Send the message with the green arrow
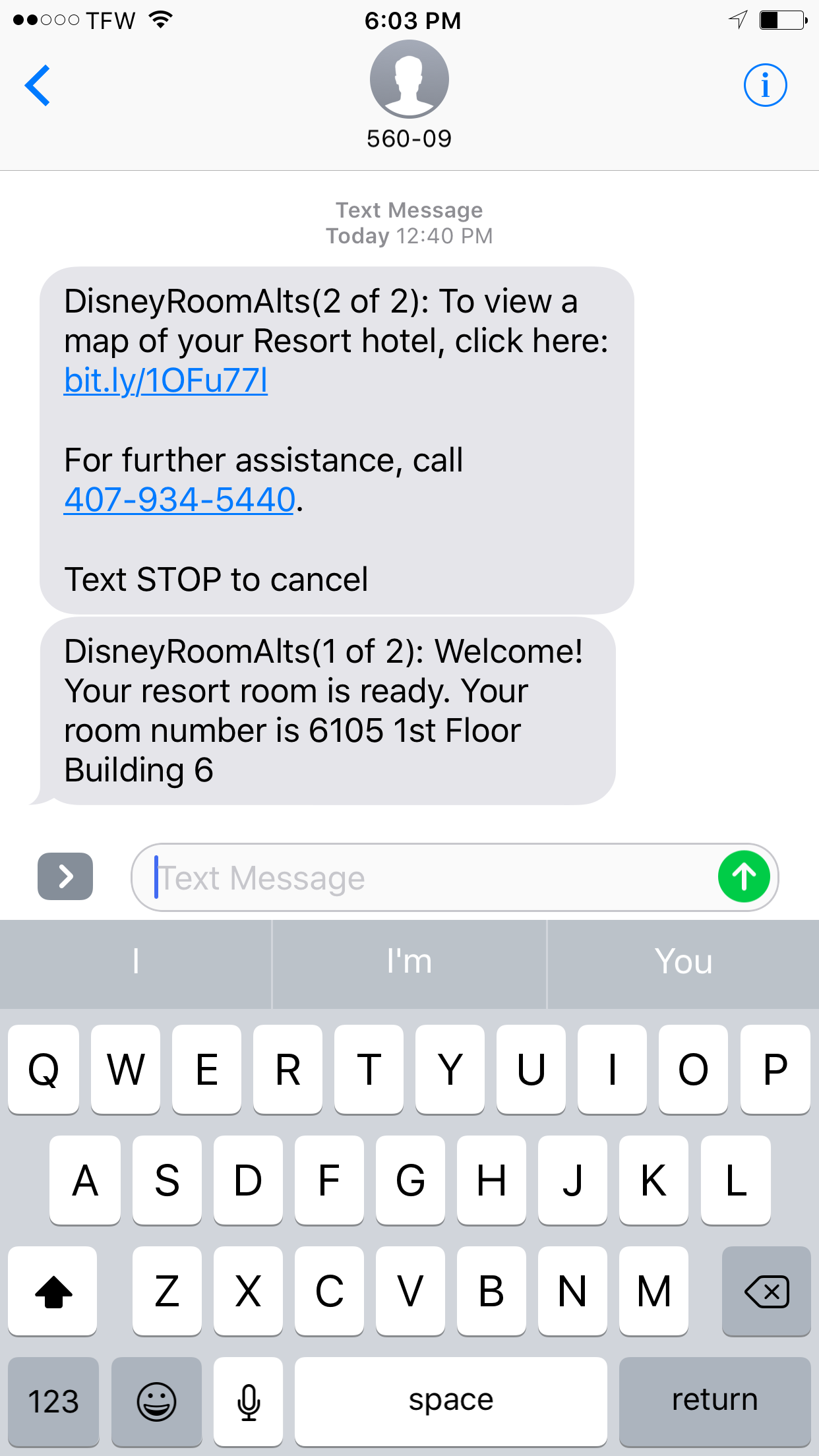The image size is (819, 1456). (744, 877)
